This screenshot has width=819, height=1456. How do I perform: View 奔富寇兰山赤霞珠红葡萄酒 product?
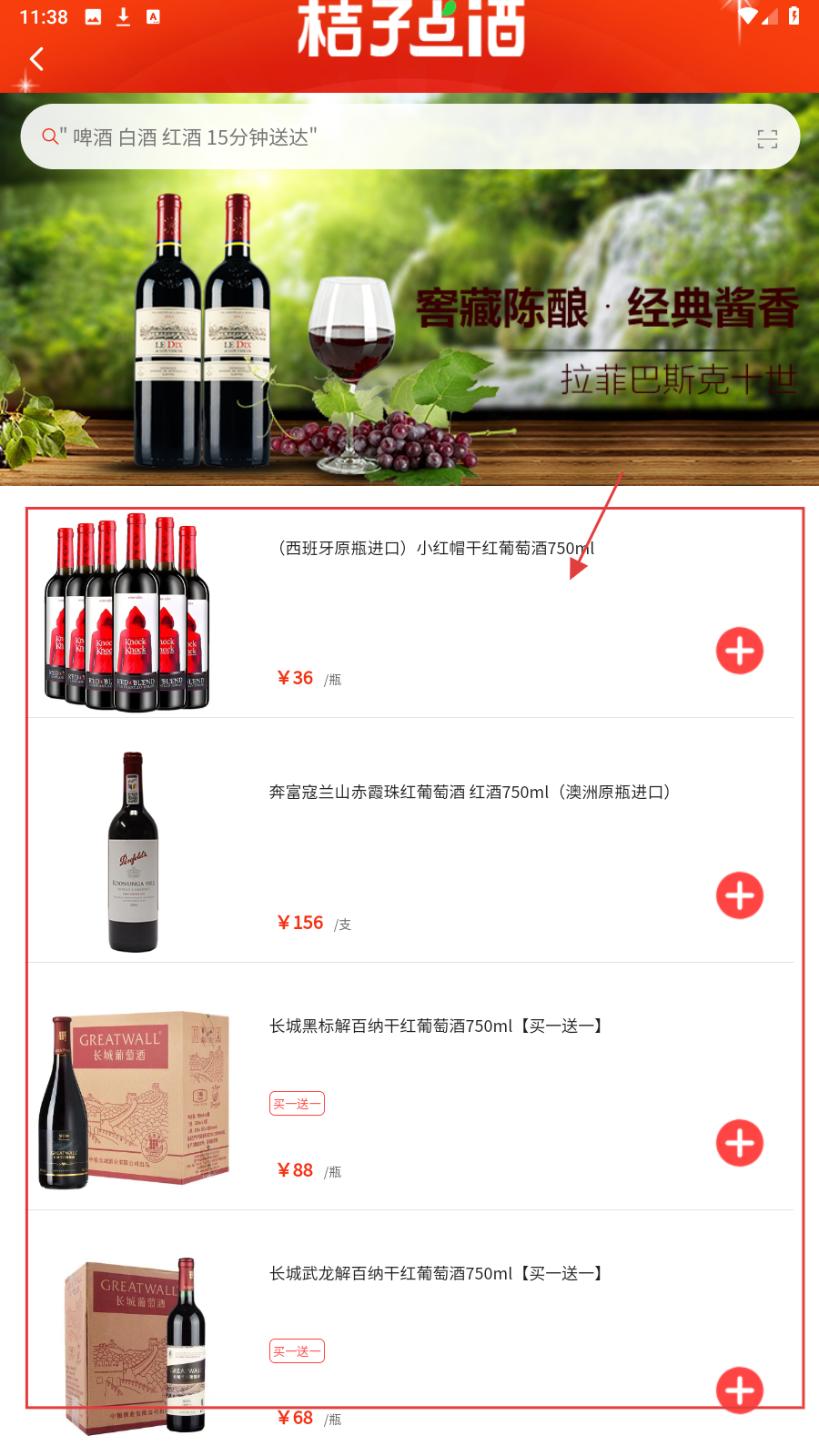[470, 793]
